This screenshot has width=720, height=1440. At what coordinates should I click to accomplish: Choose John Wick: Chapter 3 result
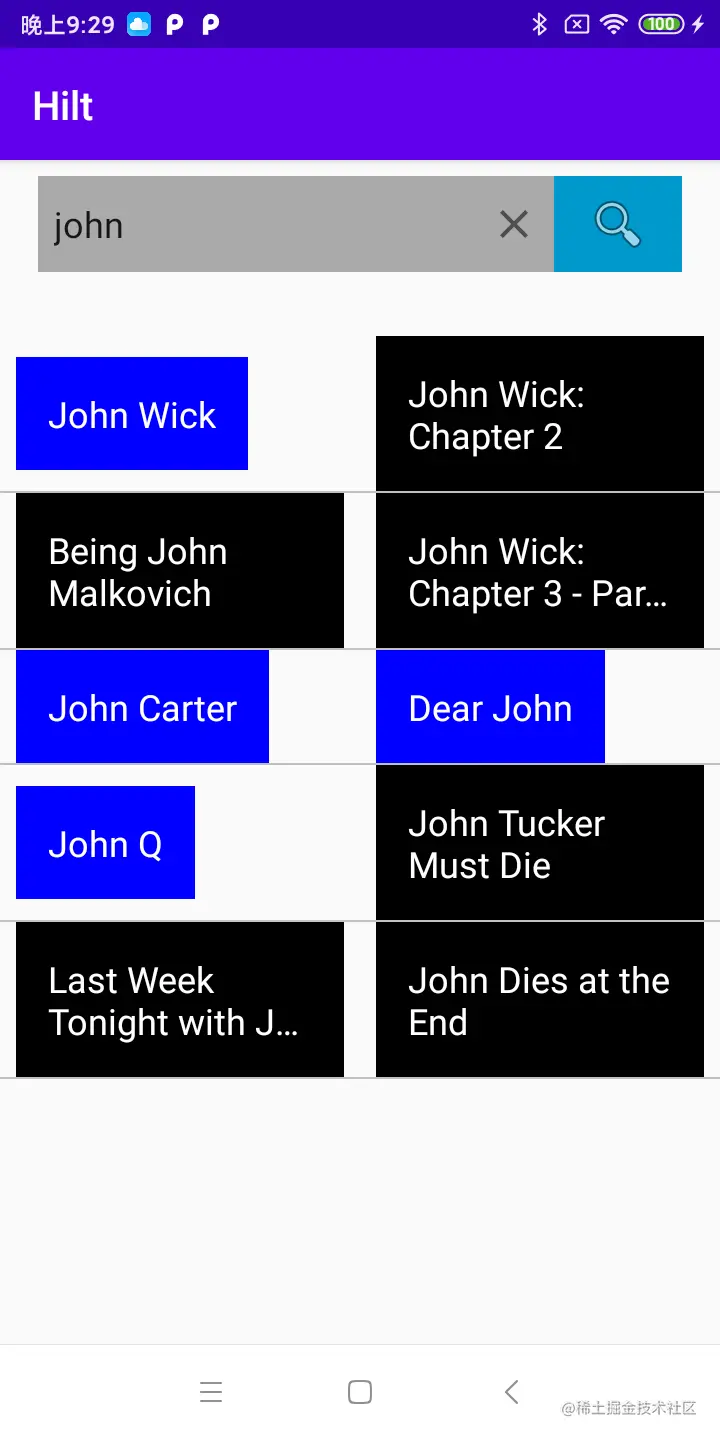pos(539,571)
